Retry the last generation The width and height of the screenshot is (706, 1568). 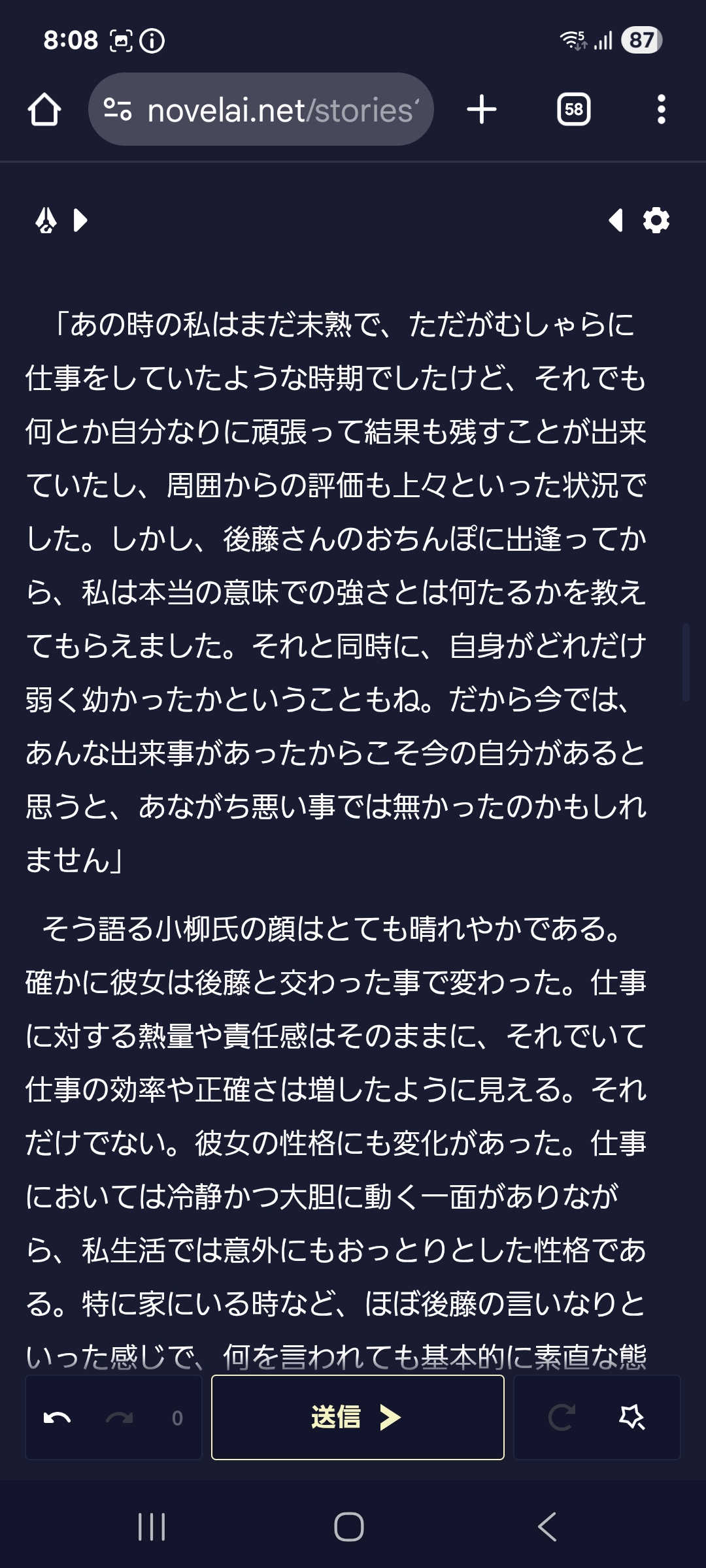(562, 1417)
